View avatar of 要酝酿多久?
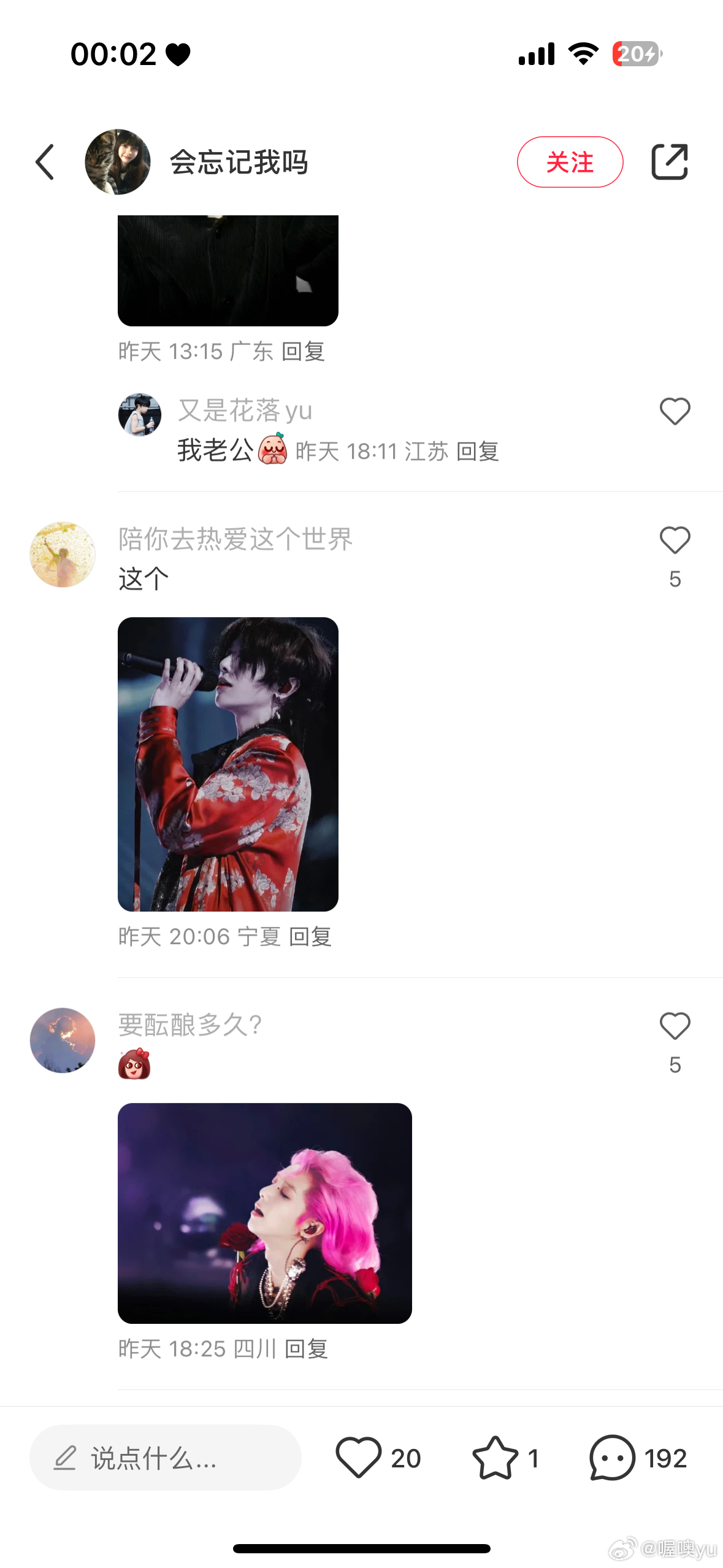723x1568 pixels. point(63,1040)
